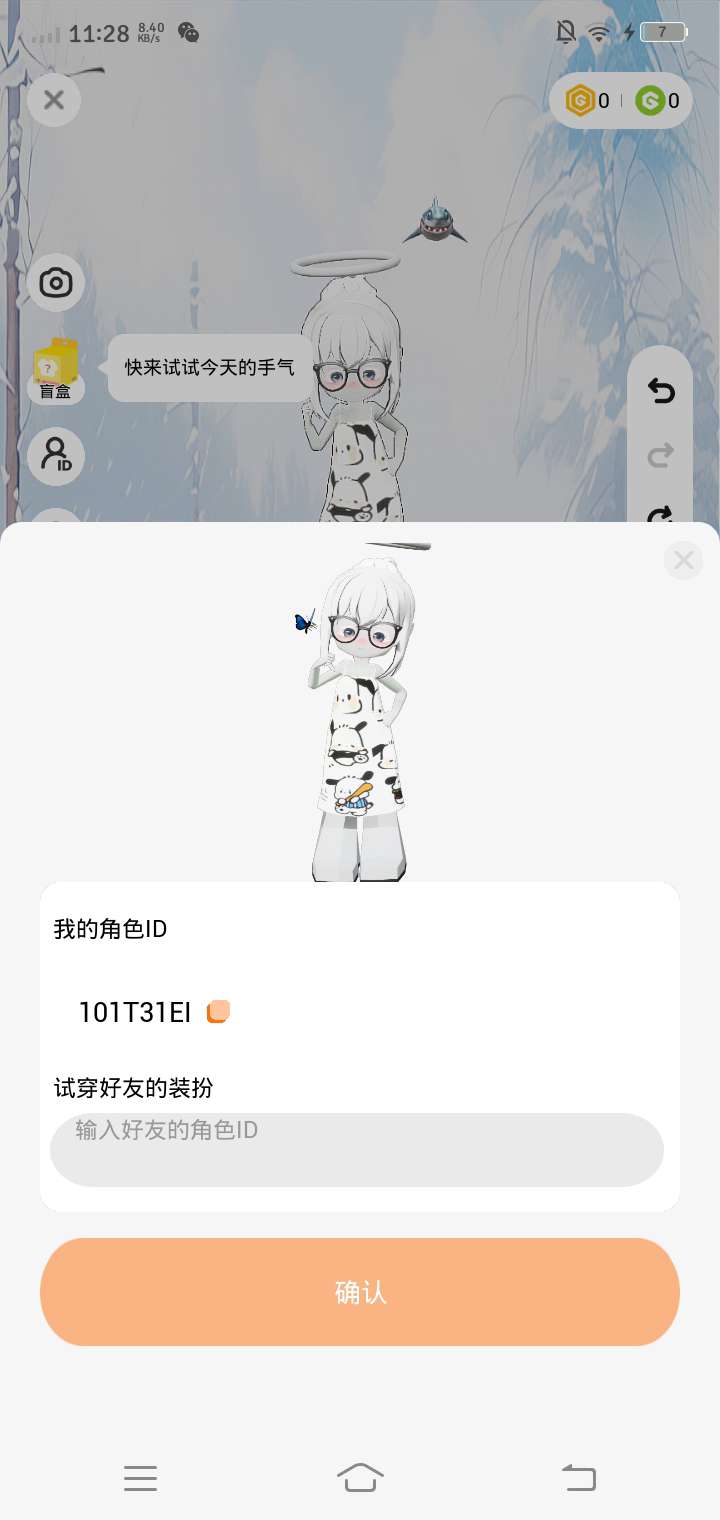Focus the friend's character ID input field

[357, 1150]
